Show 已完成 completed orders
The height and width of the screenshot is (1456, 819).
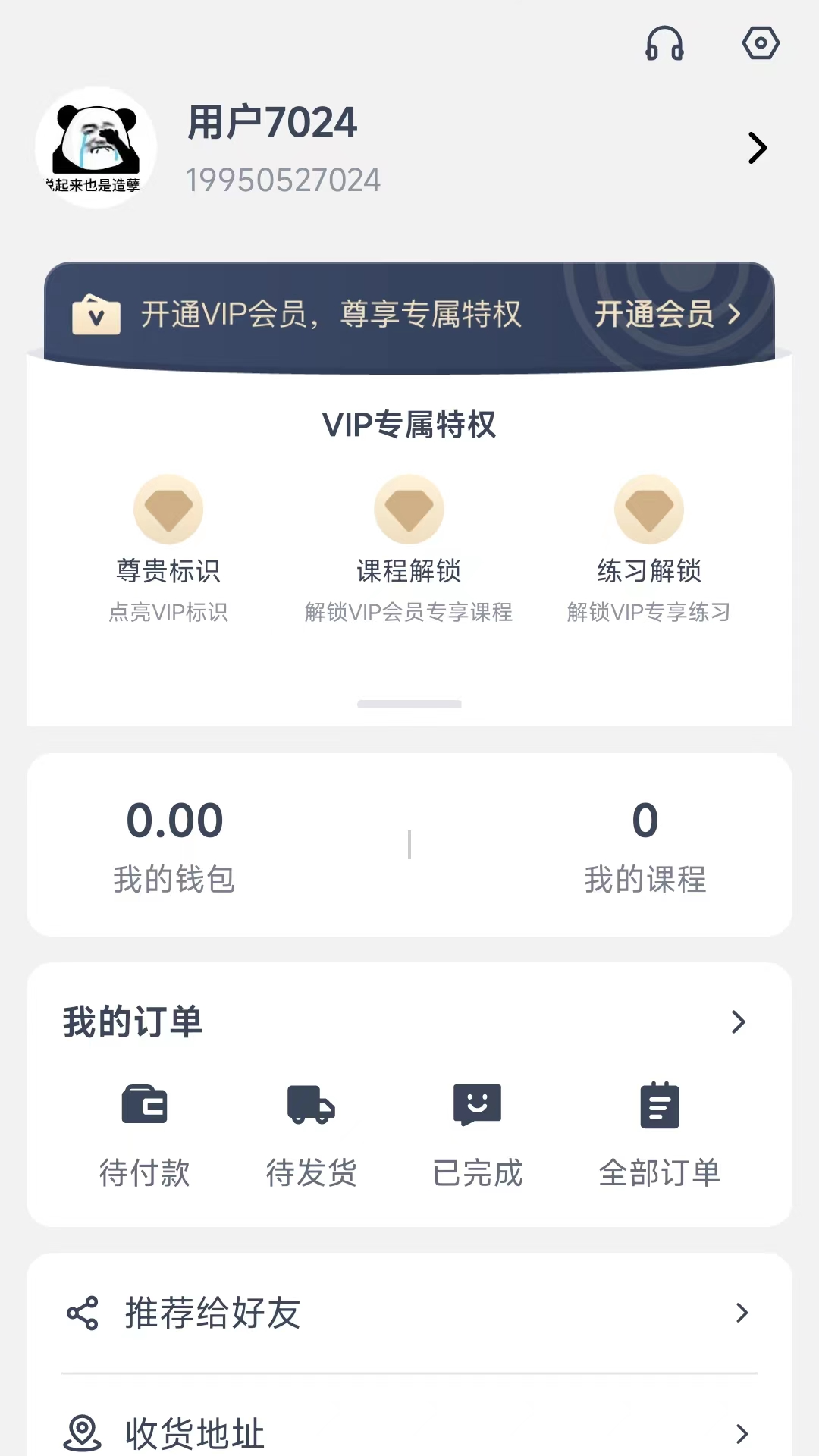pyautogui.click(x=478, y=1134)
